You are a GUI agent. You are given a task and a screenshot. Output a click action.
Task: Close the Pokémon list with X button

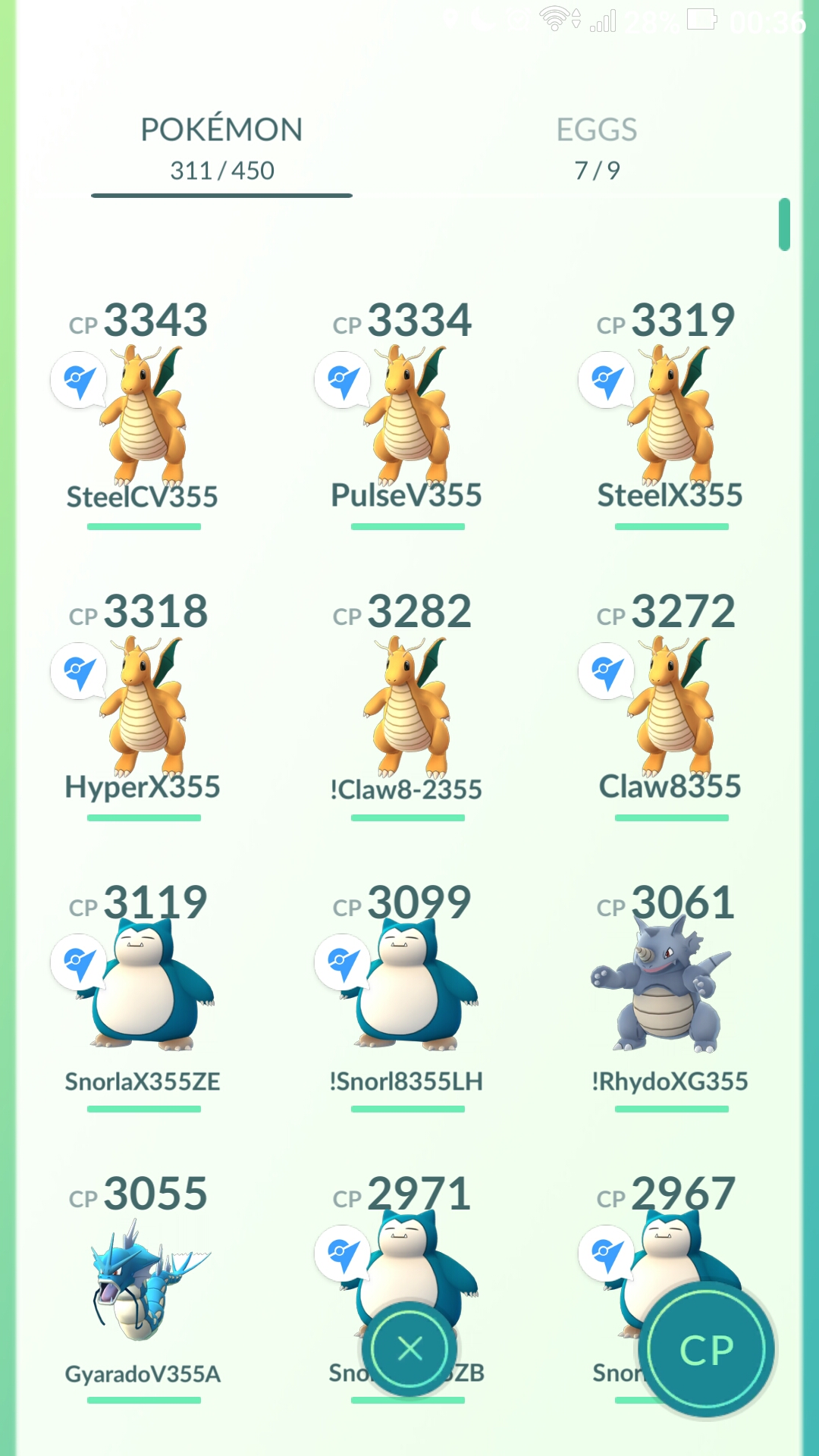pos(409,1349)
